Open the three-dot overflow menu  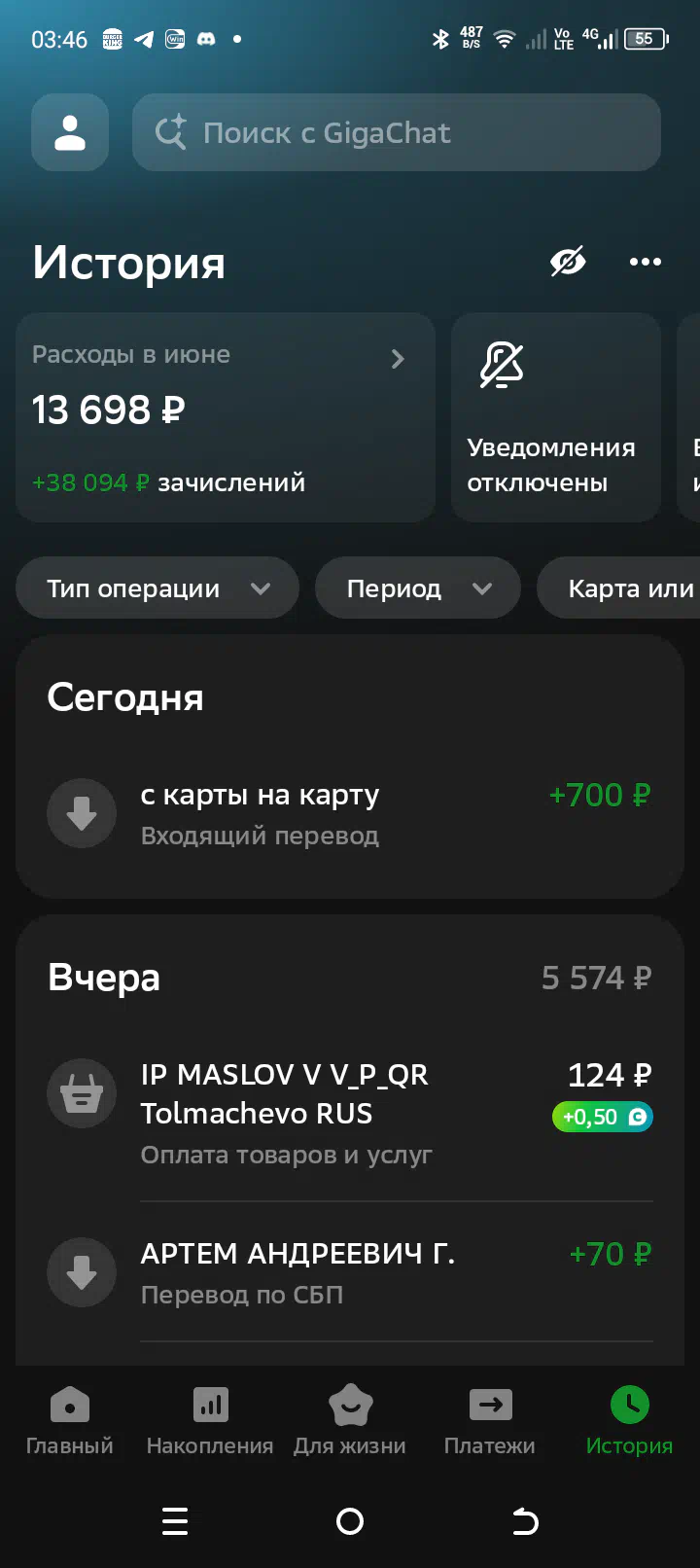coord(646,262)
